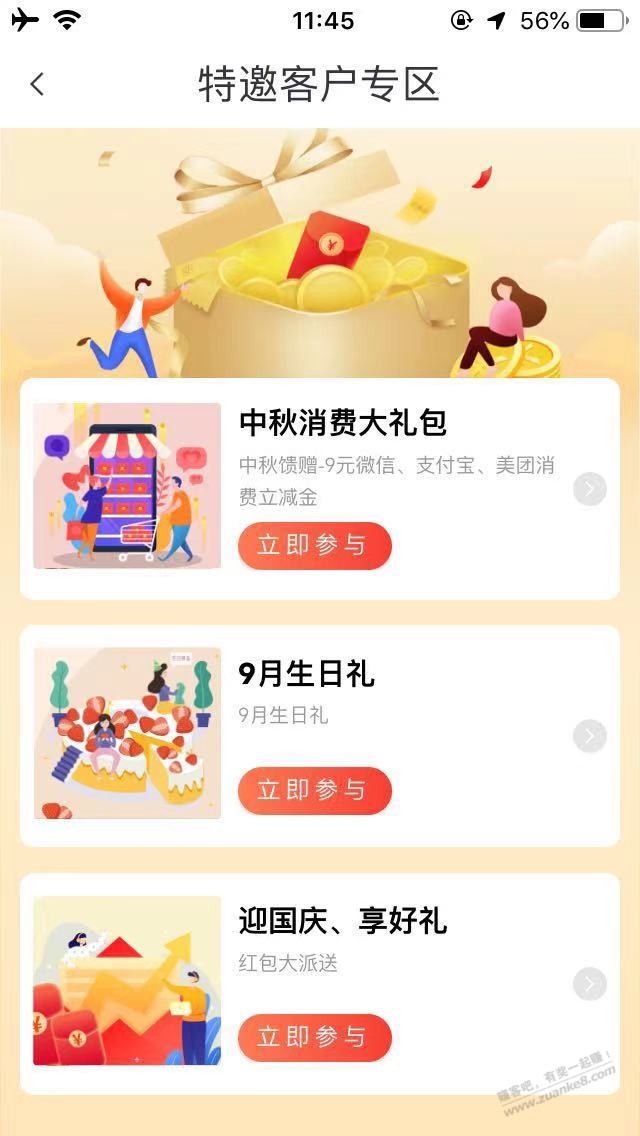Image resolution: width=640 pixels, height=1136 pixels.
Task: View the 中秋消费大礼包 shopping image
Action: point(127,486)
